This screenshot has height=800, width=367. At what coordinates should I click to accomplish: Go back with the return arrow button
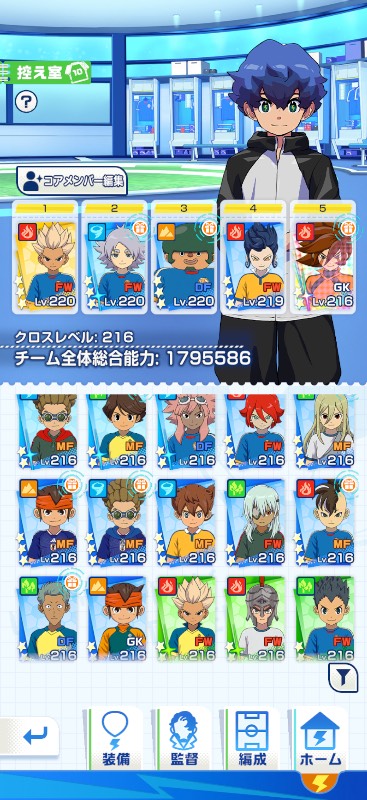29,736
